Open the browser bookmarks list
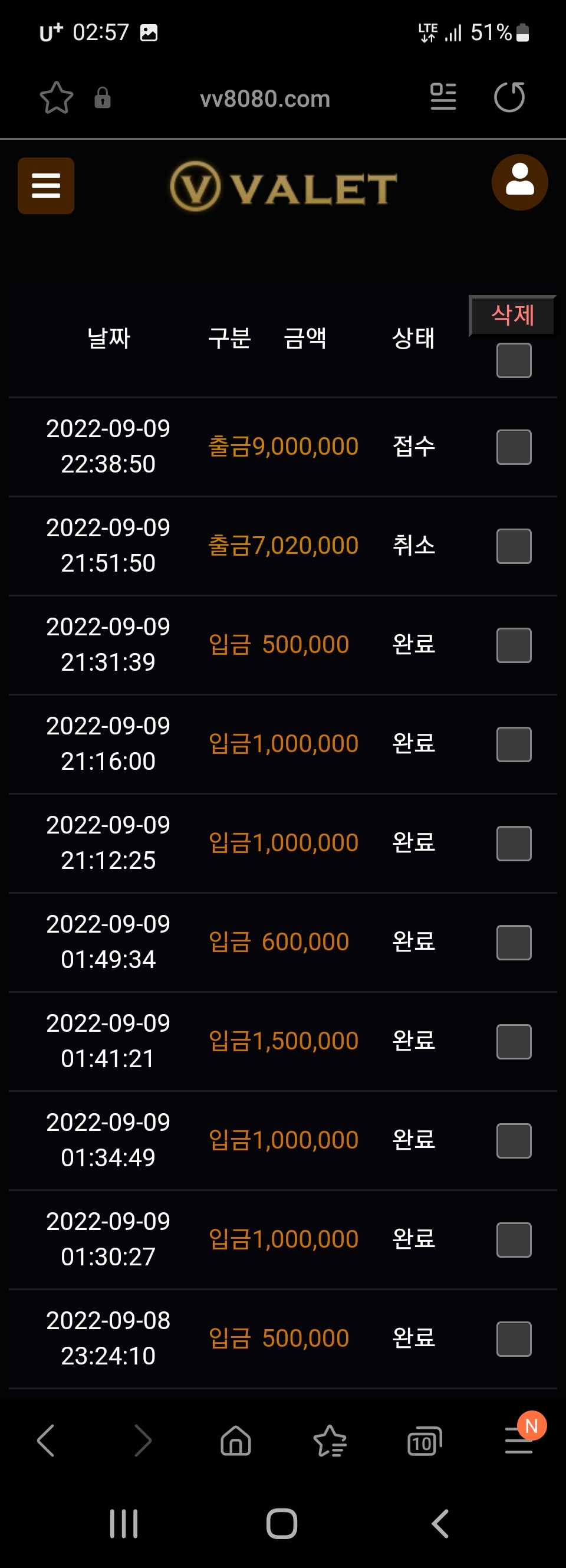Screen dimensions: 566x1568 (x=330, y=1441)
